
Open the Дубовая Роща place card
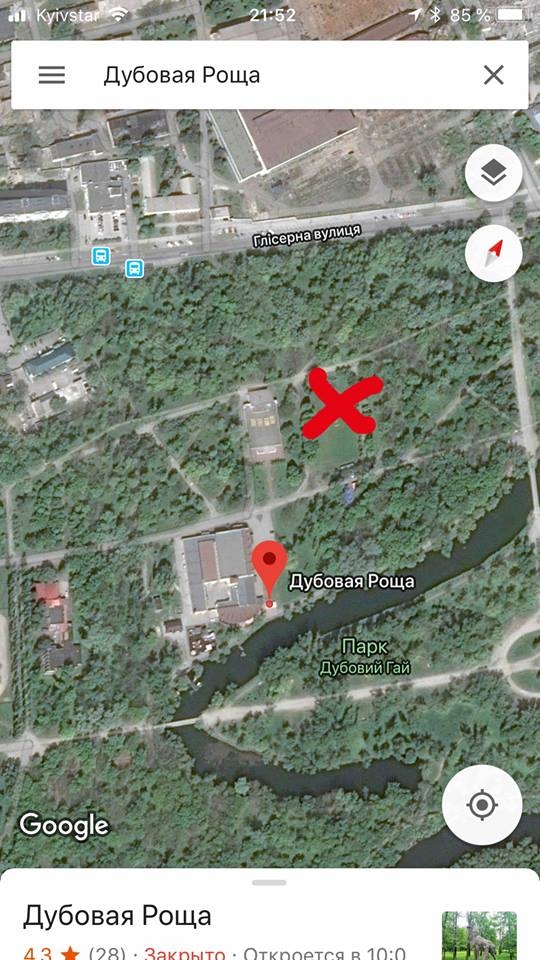[x=269, y=914]
